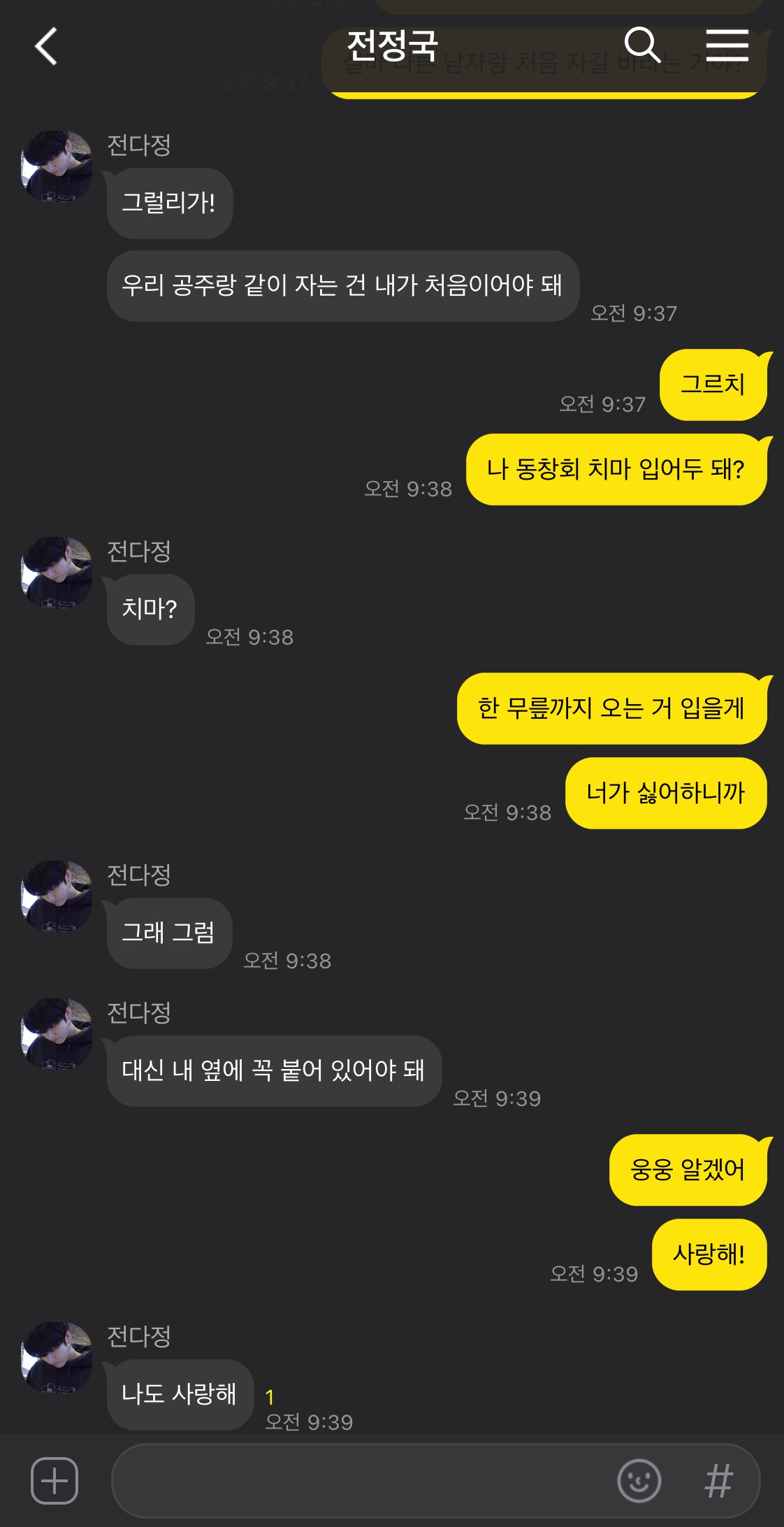Search within this chat conversation
The width and height of the screenshot is (784, 1527).
641,46
